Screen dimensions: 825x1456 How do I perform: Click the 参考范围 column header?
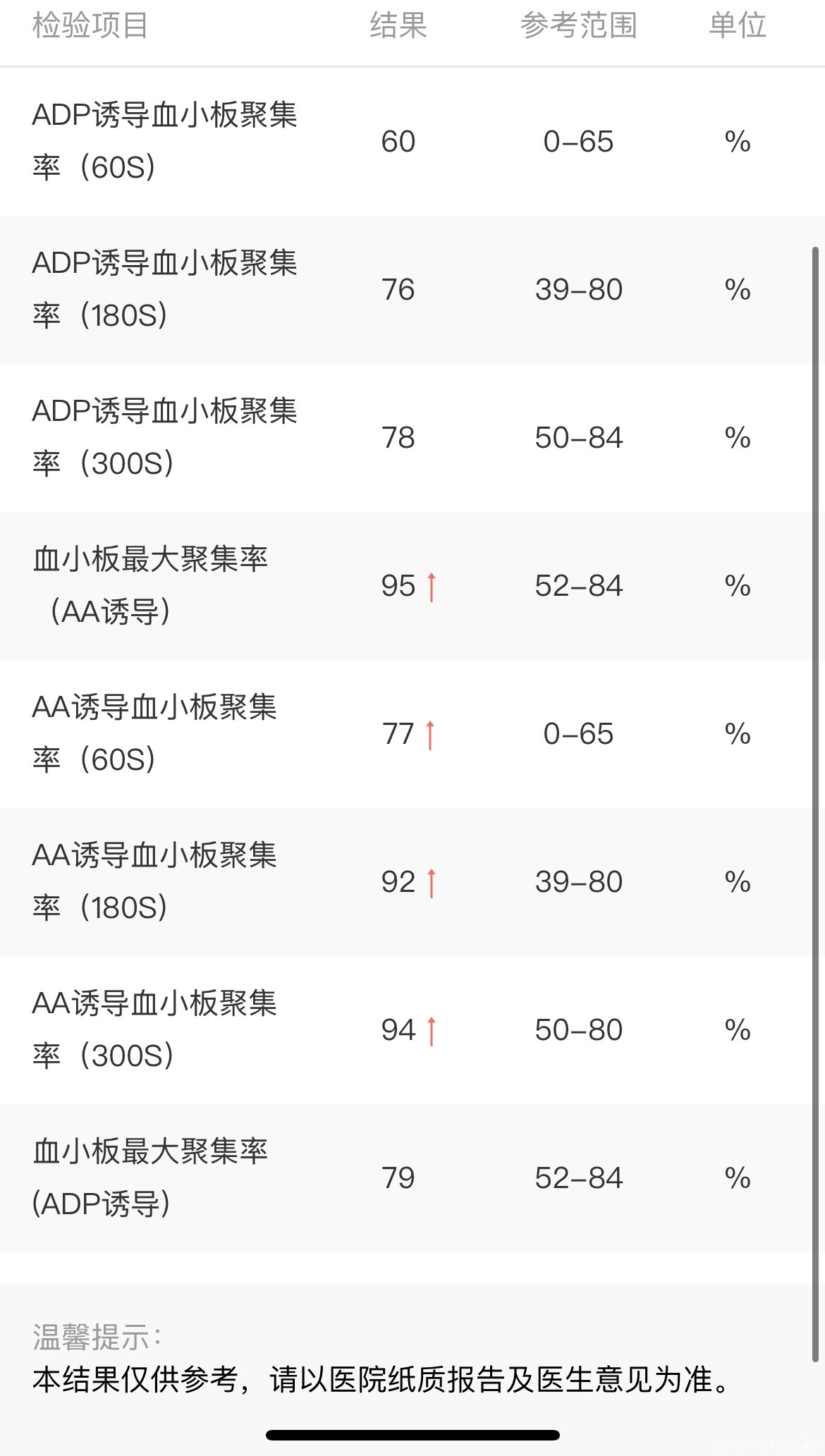pos(580,27)
